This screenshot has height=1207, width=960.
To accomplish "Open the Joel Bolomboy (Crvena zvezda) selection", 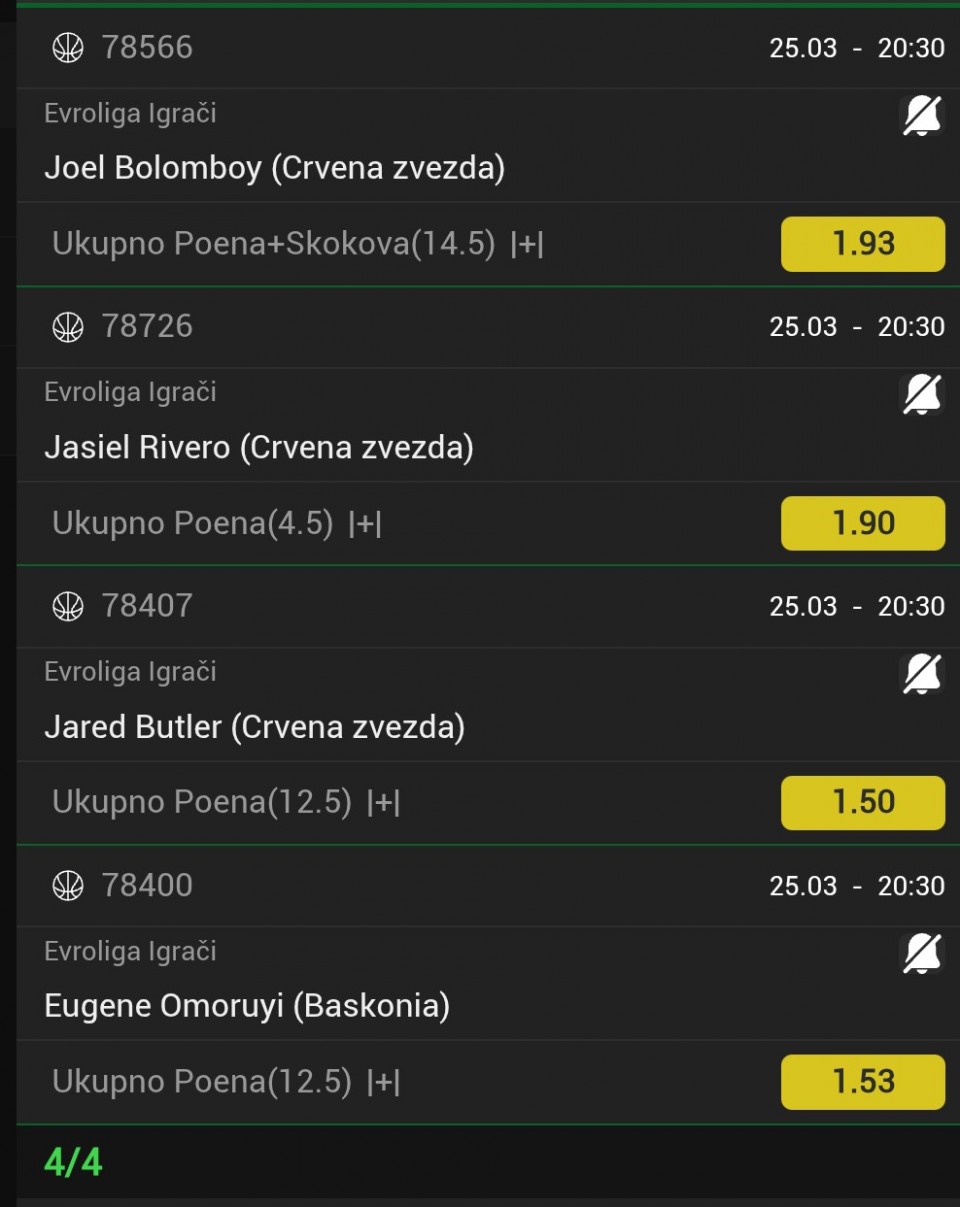I will tap(274, 167).
